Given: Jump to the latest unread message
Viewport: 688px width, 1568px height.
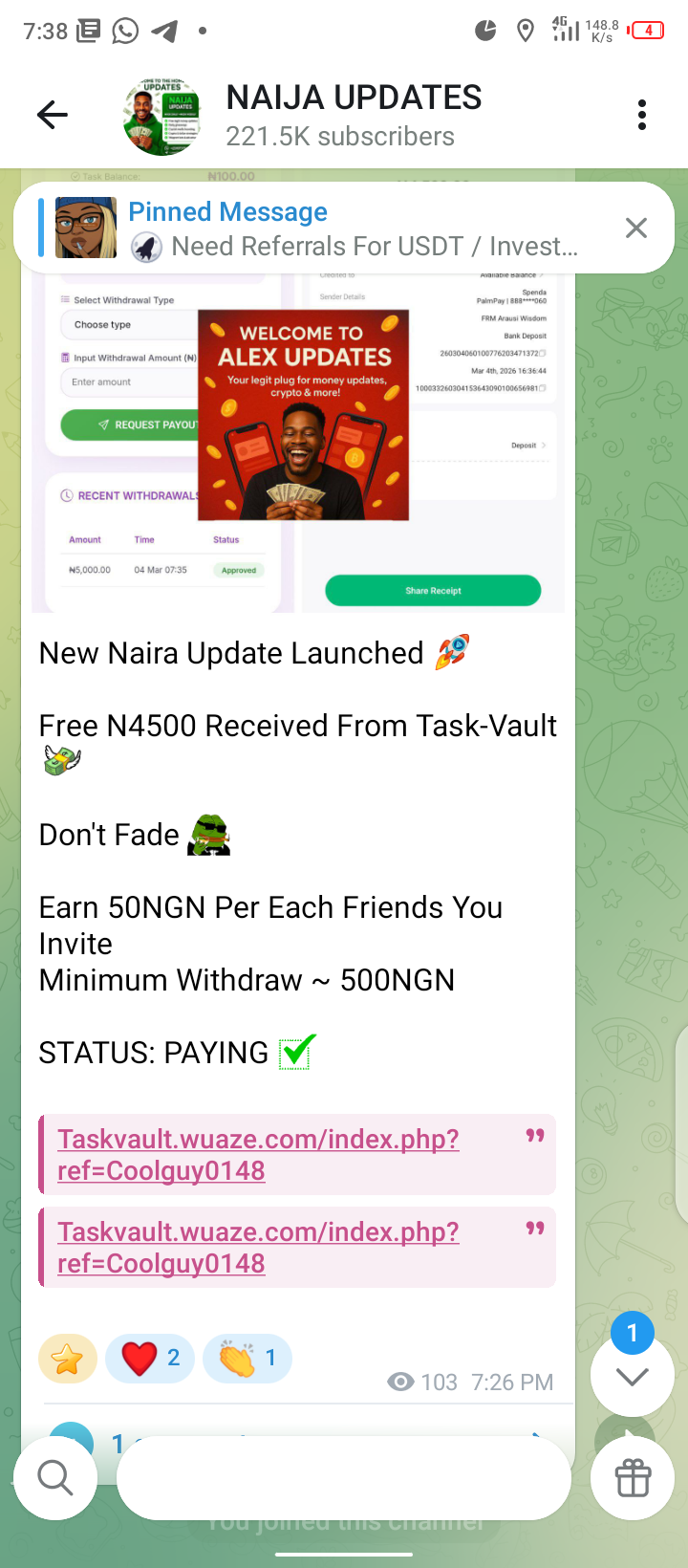Looking at the screenshot, I should (x=632, y=1376).
